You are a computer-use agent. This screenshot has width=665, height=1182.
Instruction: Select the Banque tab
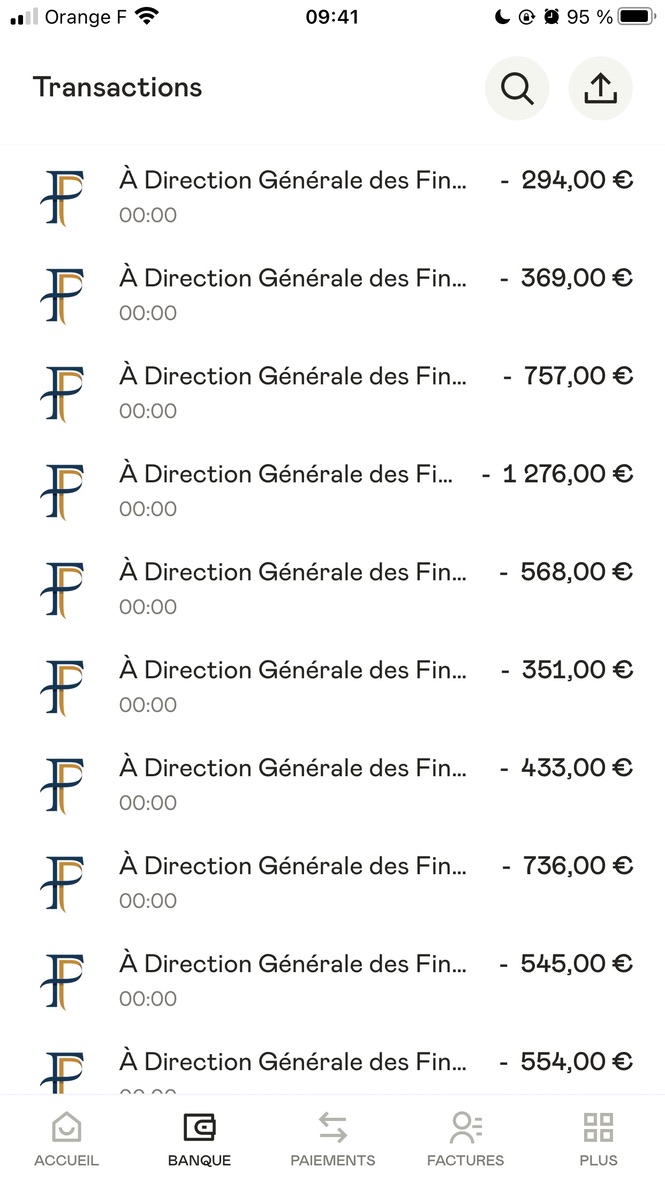coord(199,1139)
